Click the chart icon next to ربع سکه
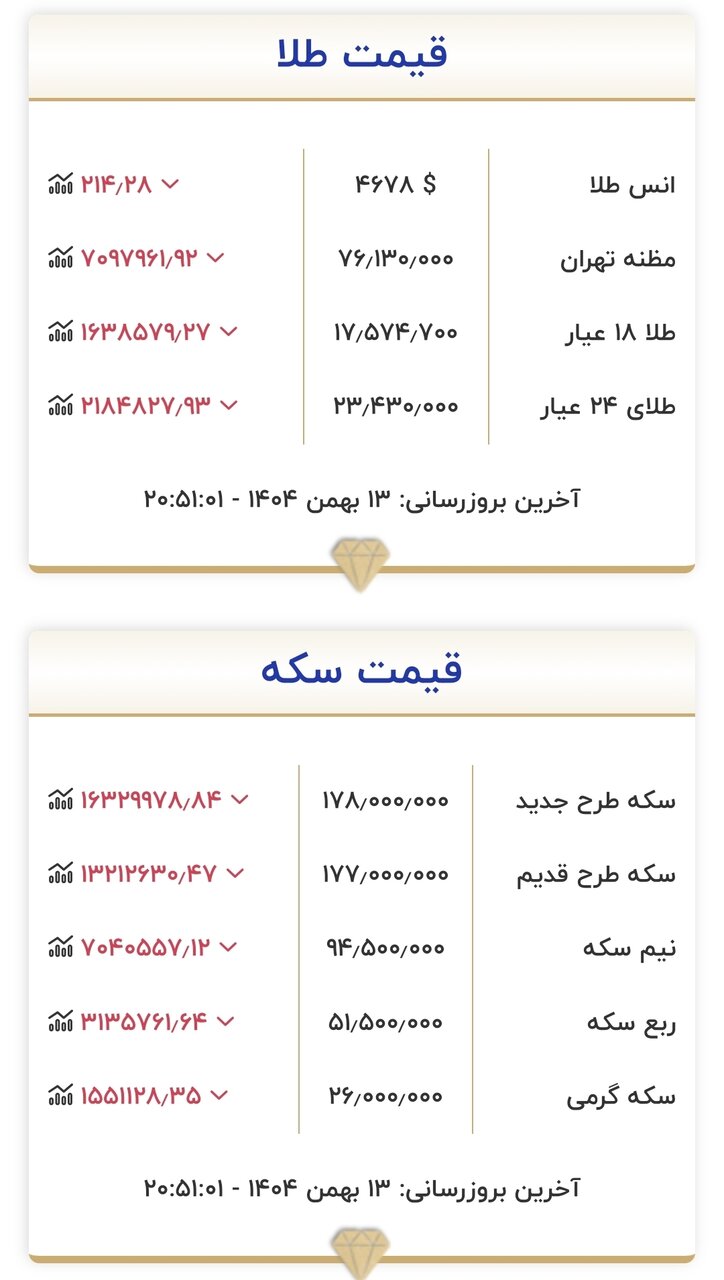Viewport: 724px width, 1280px height. pos(58,1020)
